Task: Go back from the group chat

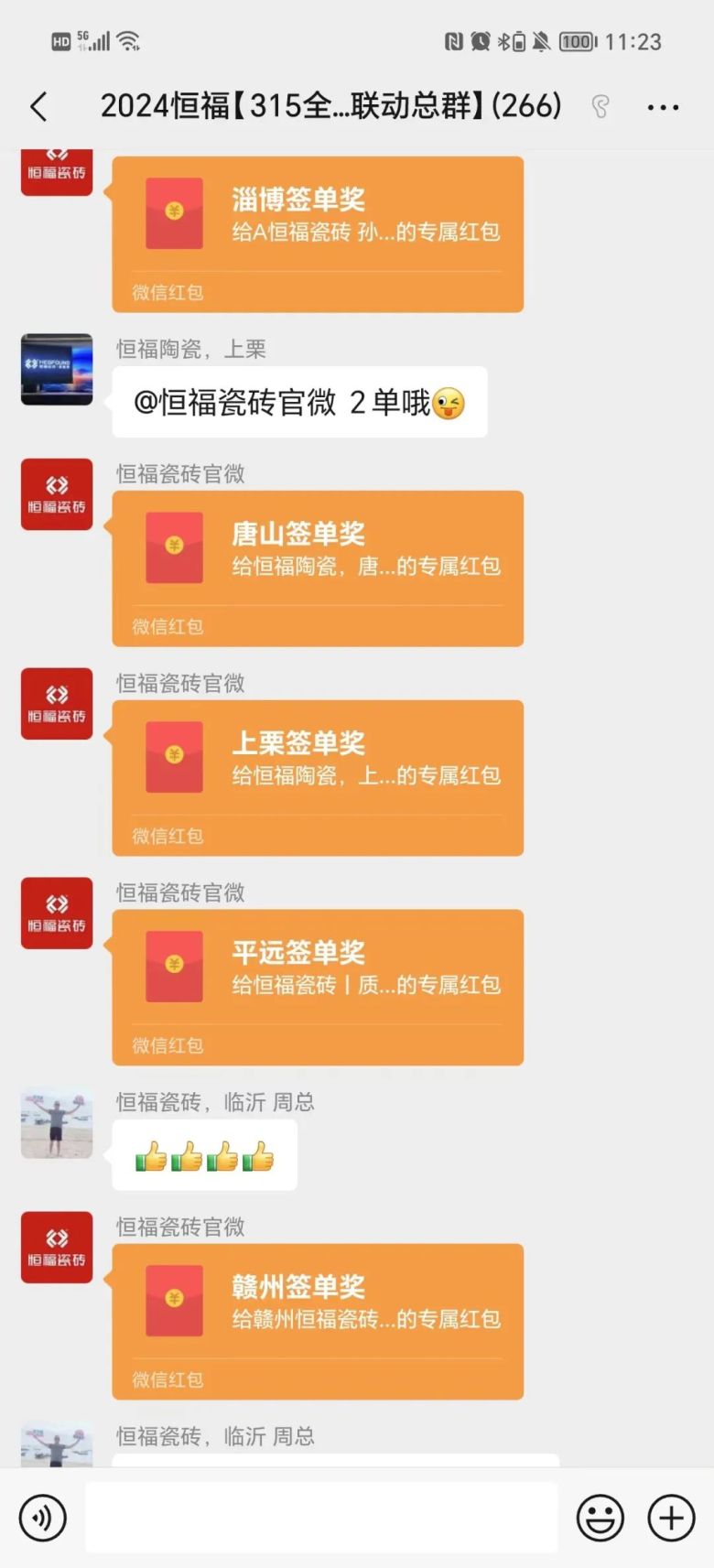Action: [x=38, y=107]
